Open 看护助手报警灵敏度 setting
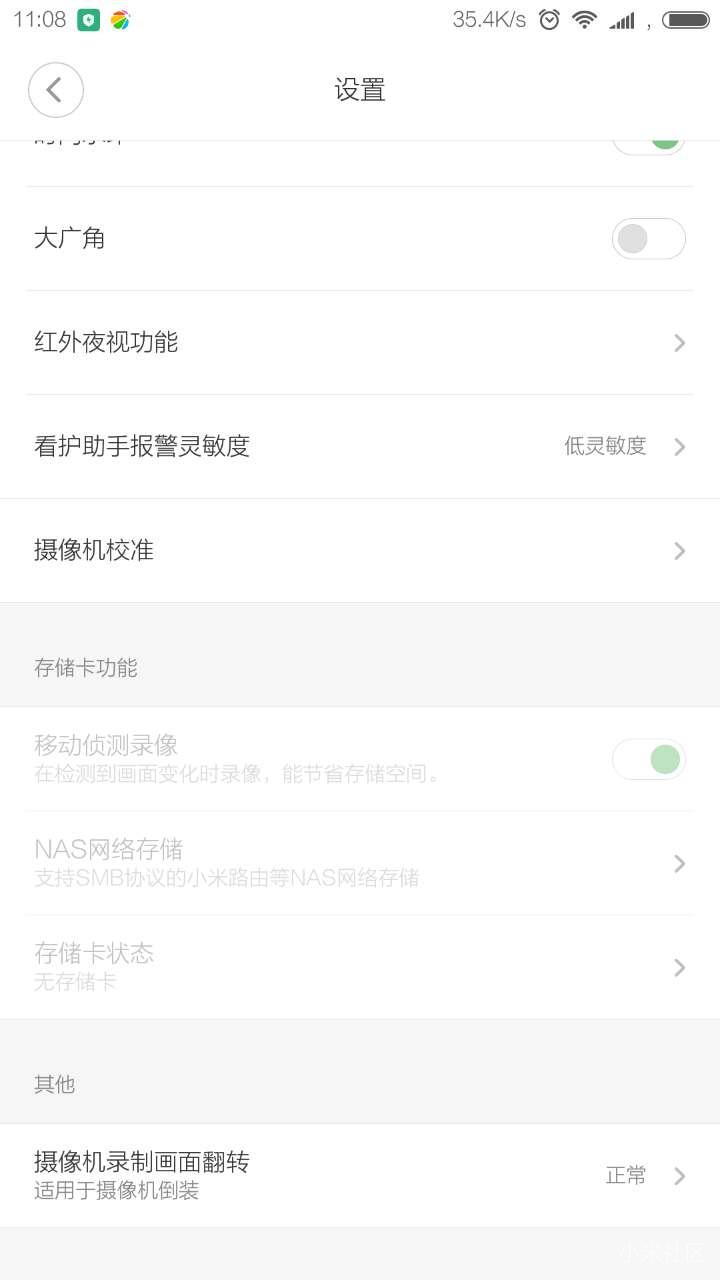 [x=360, y=447]
